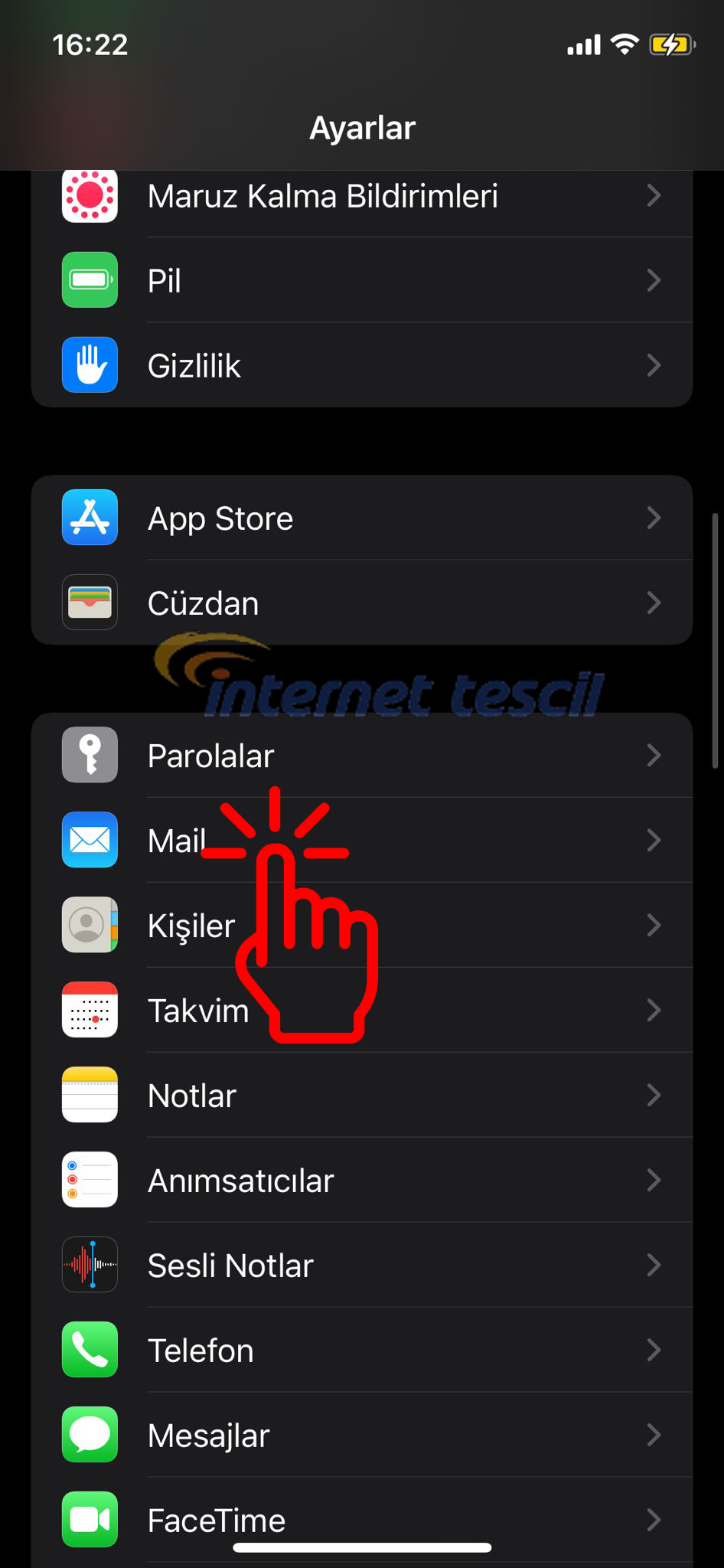Open Parolalar settings
This screenshot has width=724, height=1568.
pyautogui.click(x=361, y=756)
